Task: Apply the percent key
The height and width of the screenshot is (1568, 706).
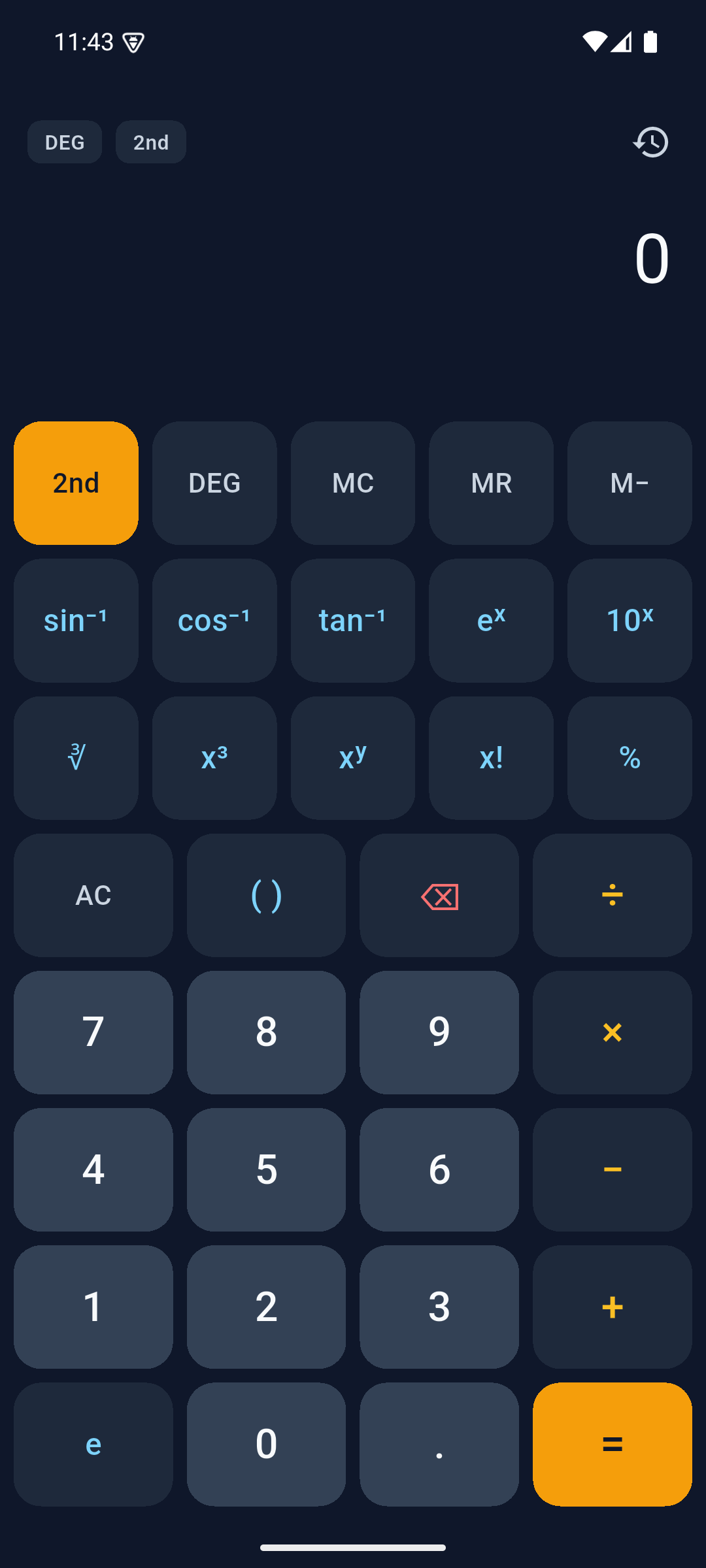Action: (x=630, y=758)
